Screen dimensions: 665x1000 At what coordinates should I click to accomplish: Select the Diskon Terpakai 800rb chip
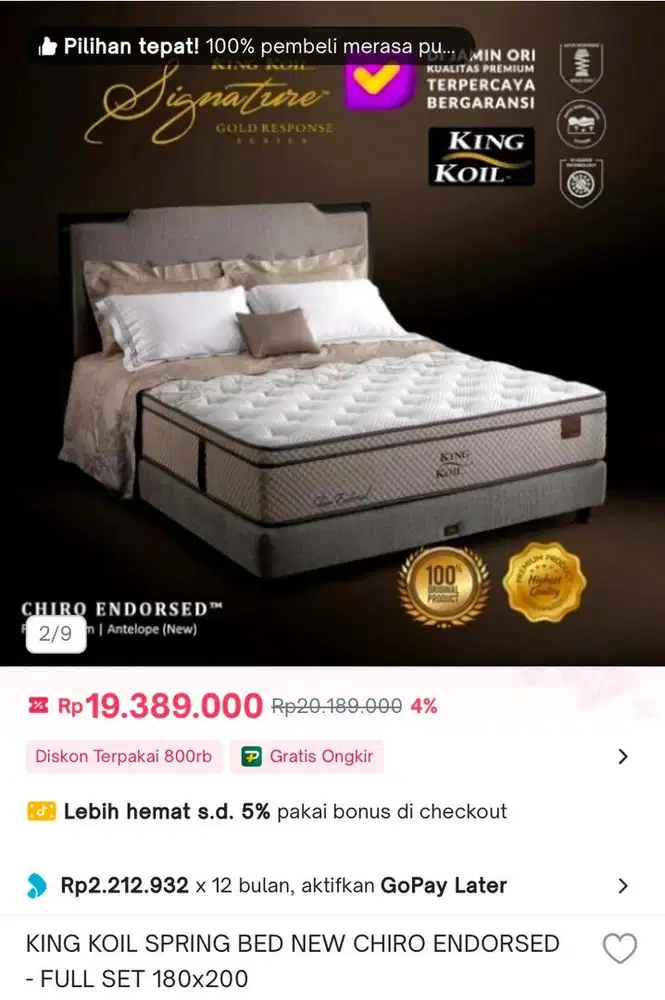(123, 757)
